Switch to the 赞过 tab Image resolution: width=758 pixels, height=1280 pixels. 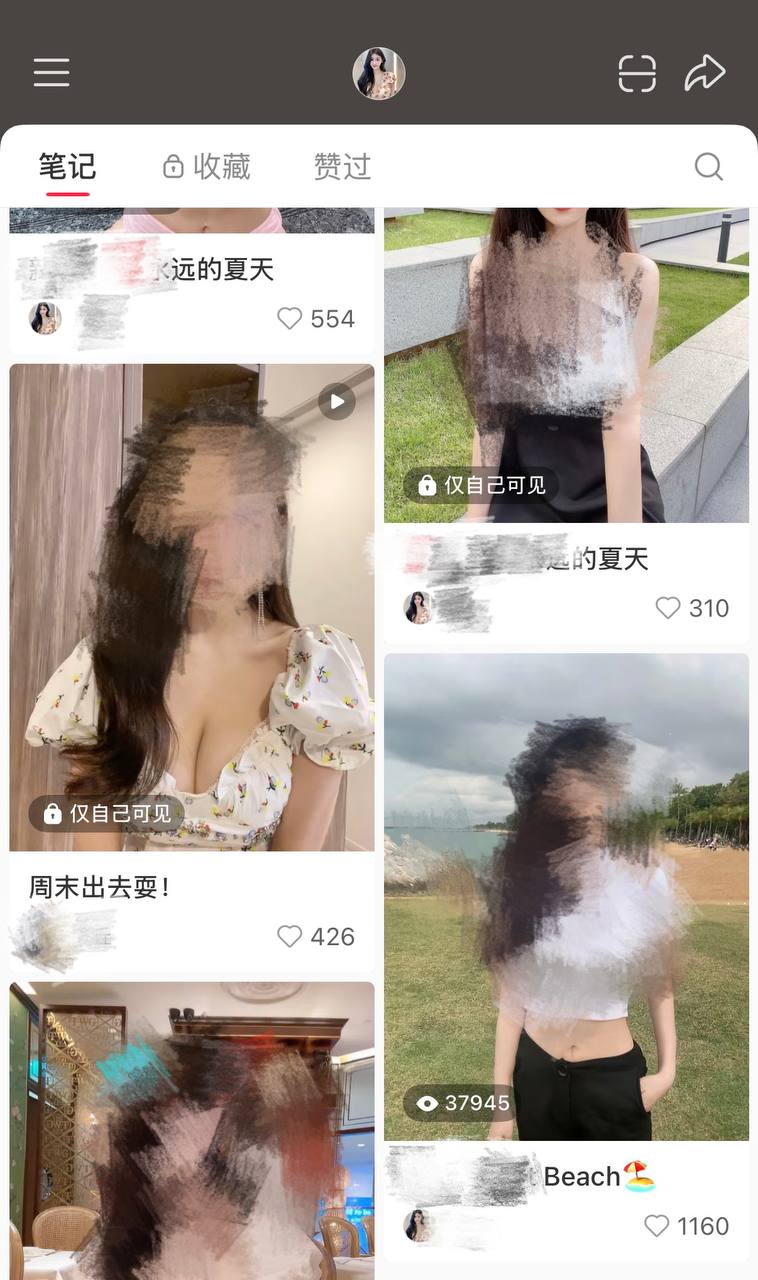342,166
